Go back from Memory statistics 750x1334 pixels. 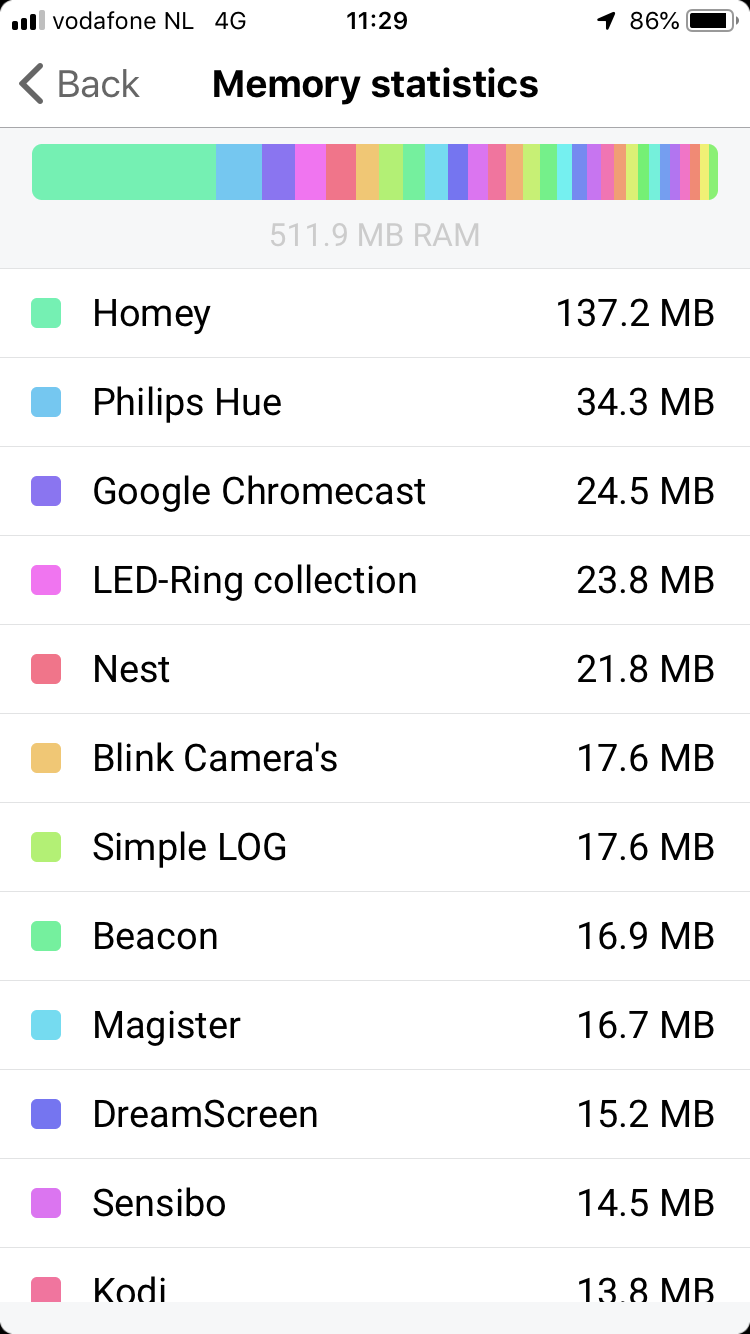[80, 84]
